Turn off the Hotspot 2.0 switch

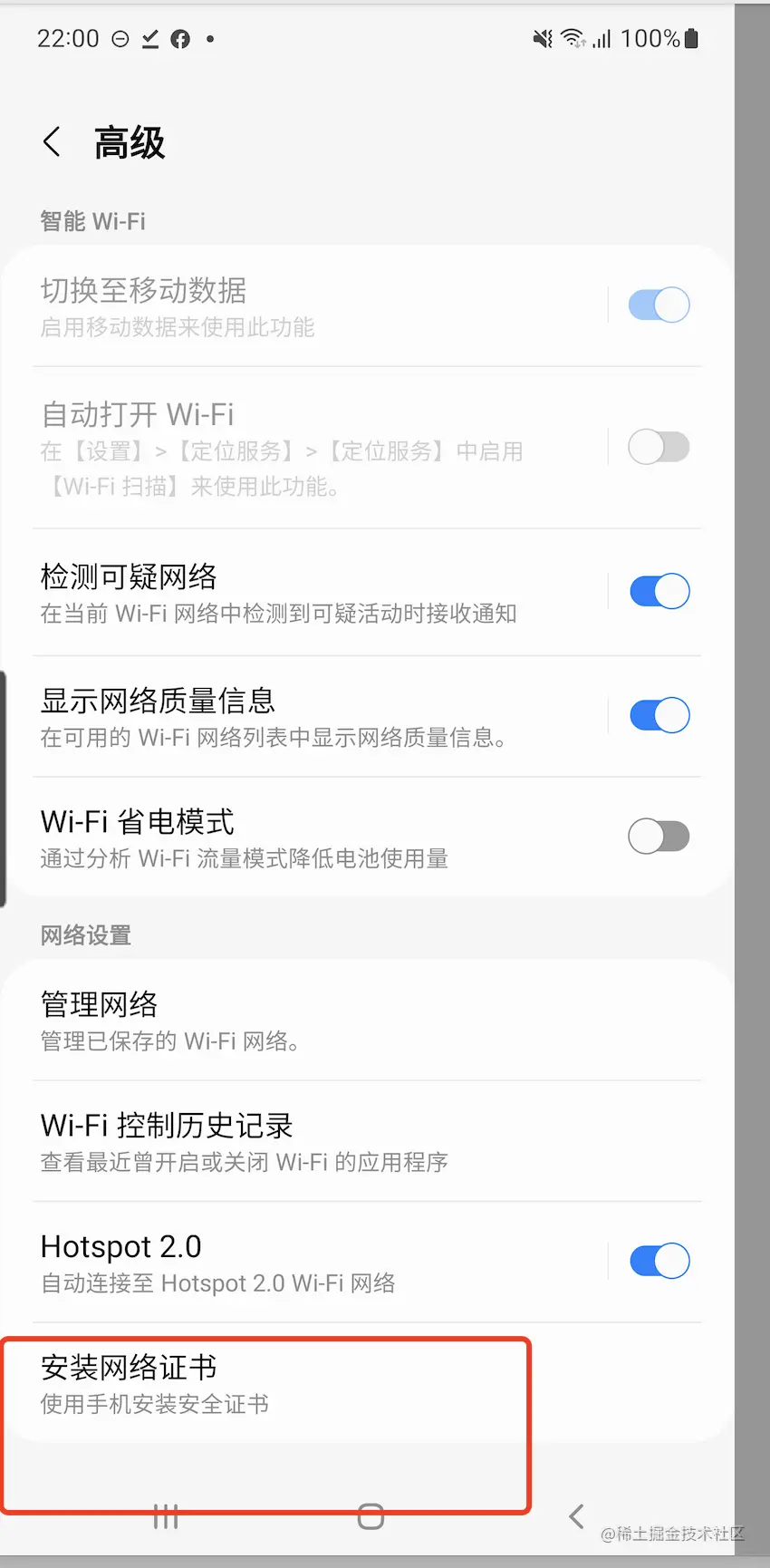click(659, 1261)
